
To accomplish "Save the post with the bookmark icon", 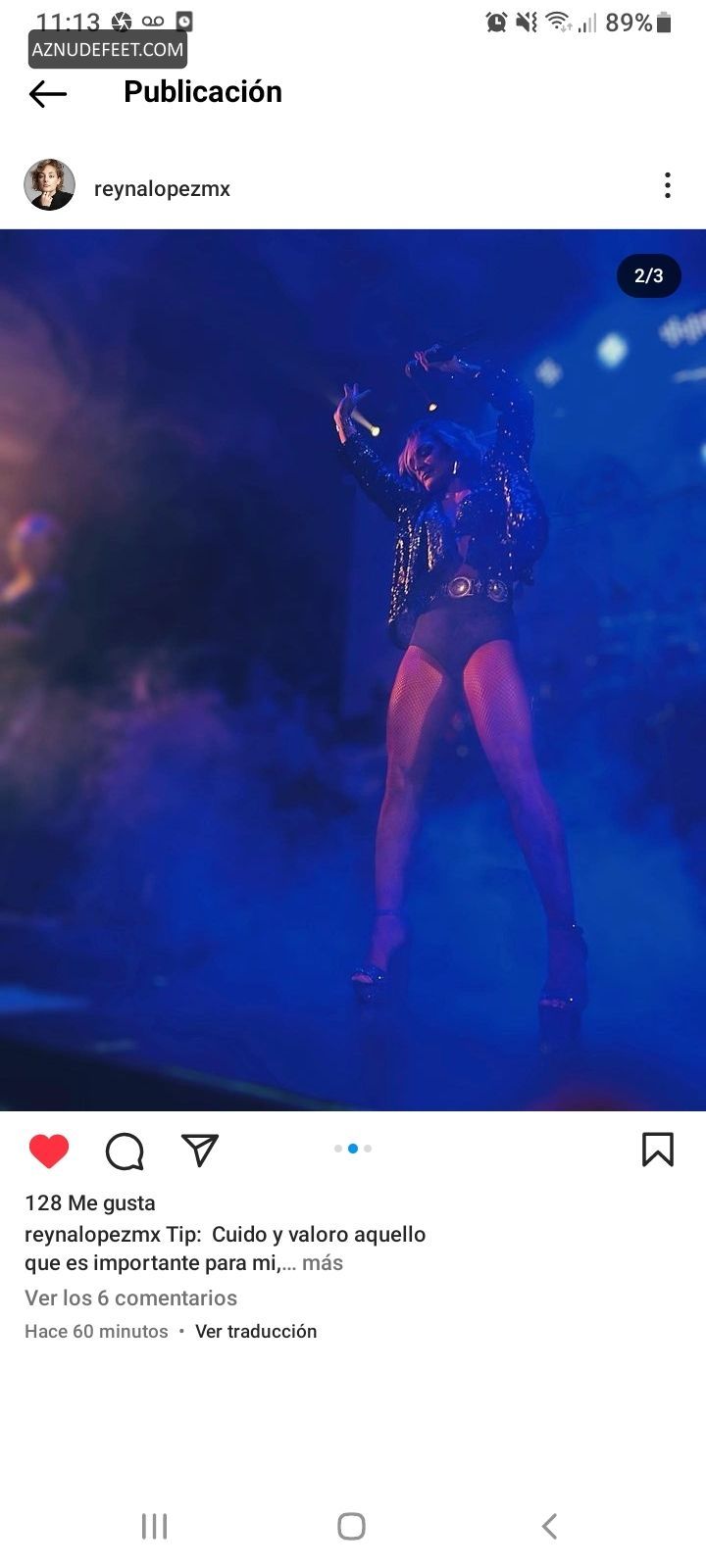I will [x=658, y=1150].
